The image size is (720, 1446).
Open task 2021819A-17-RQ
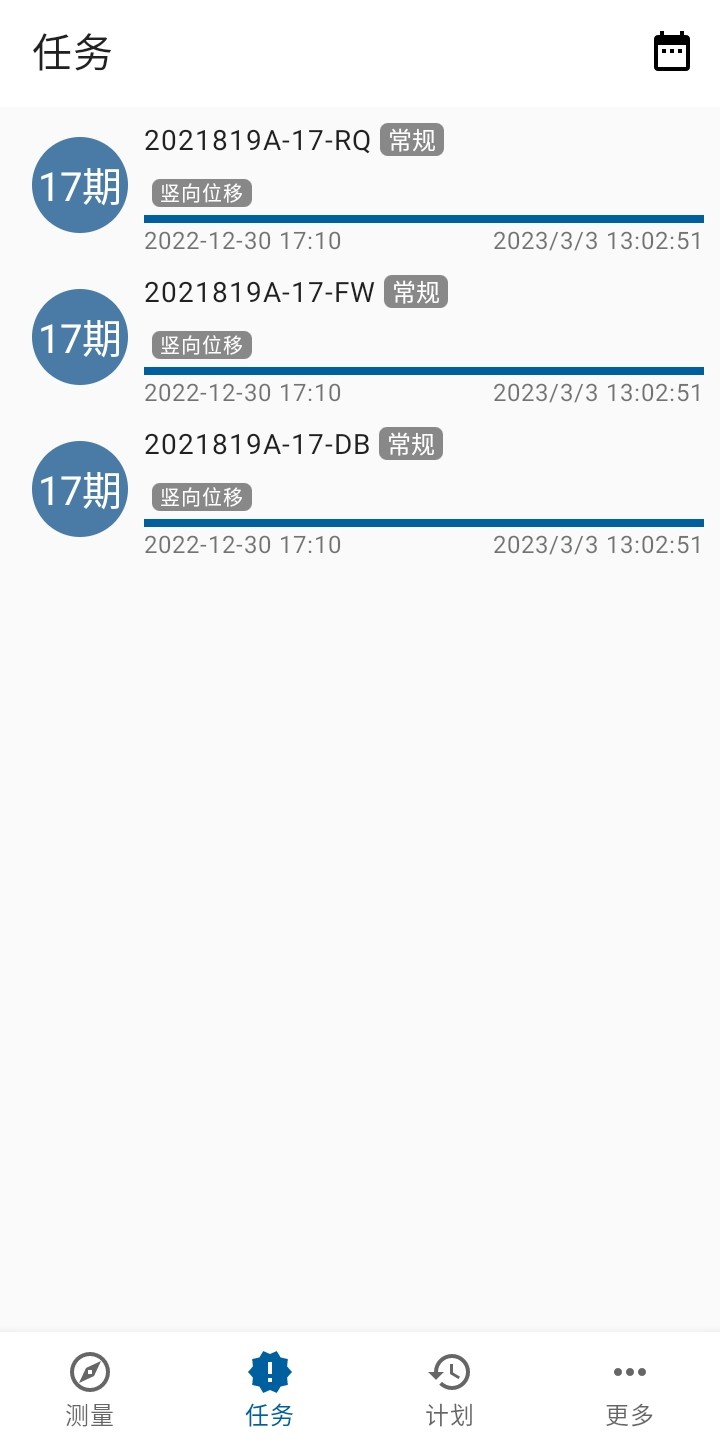click(x=257, y=141)
